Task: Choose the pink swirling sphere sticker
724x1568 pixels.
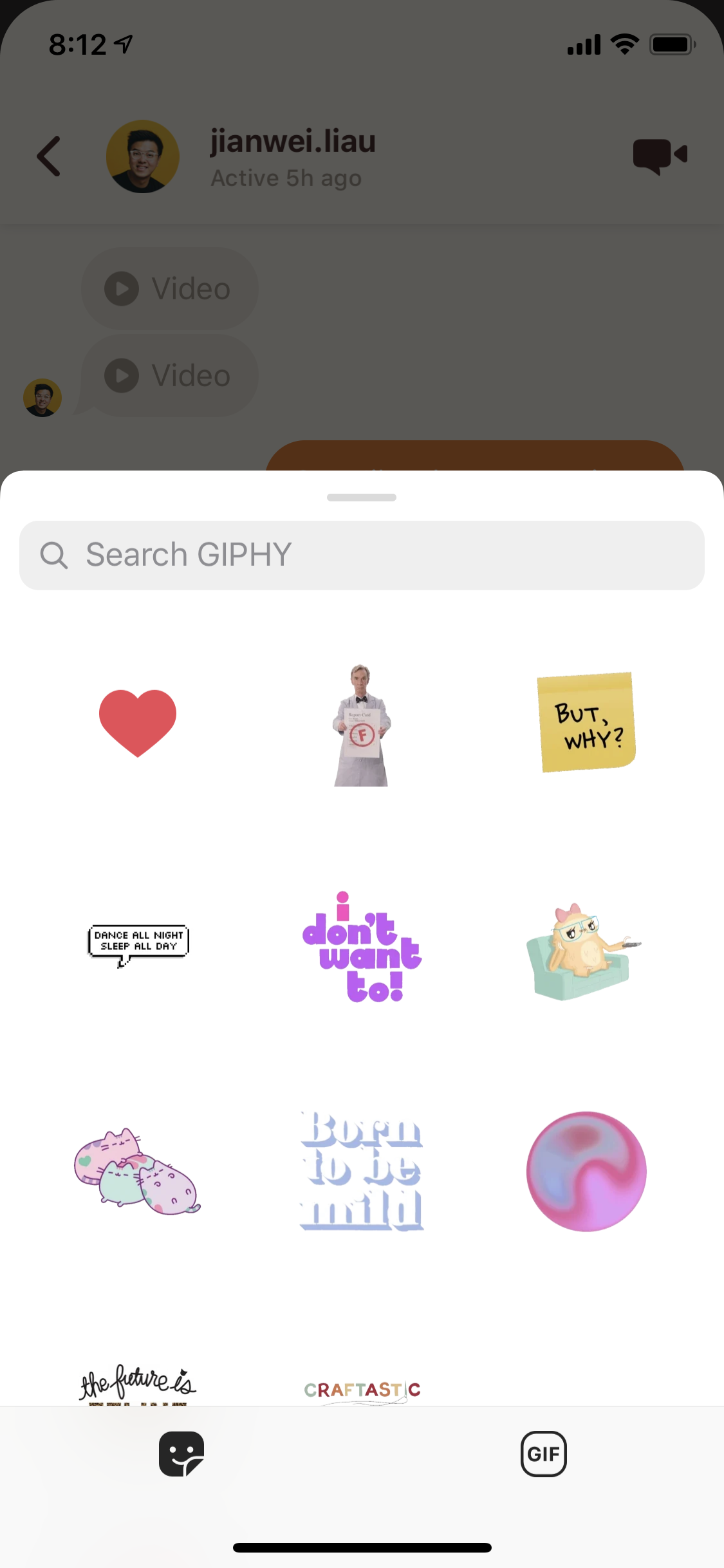Action: tap(586, 1171)
